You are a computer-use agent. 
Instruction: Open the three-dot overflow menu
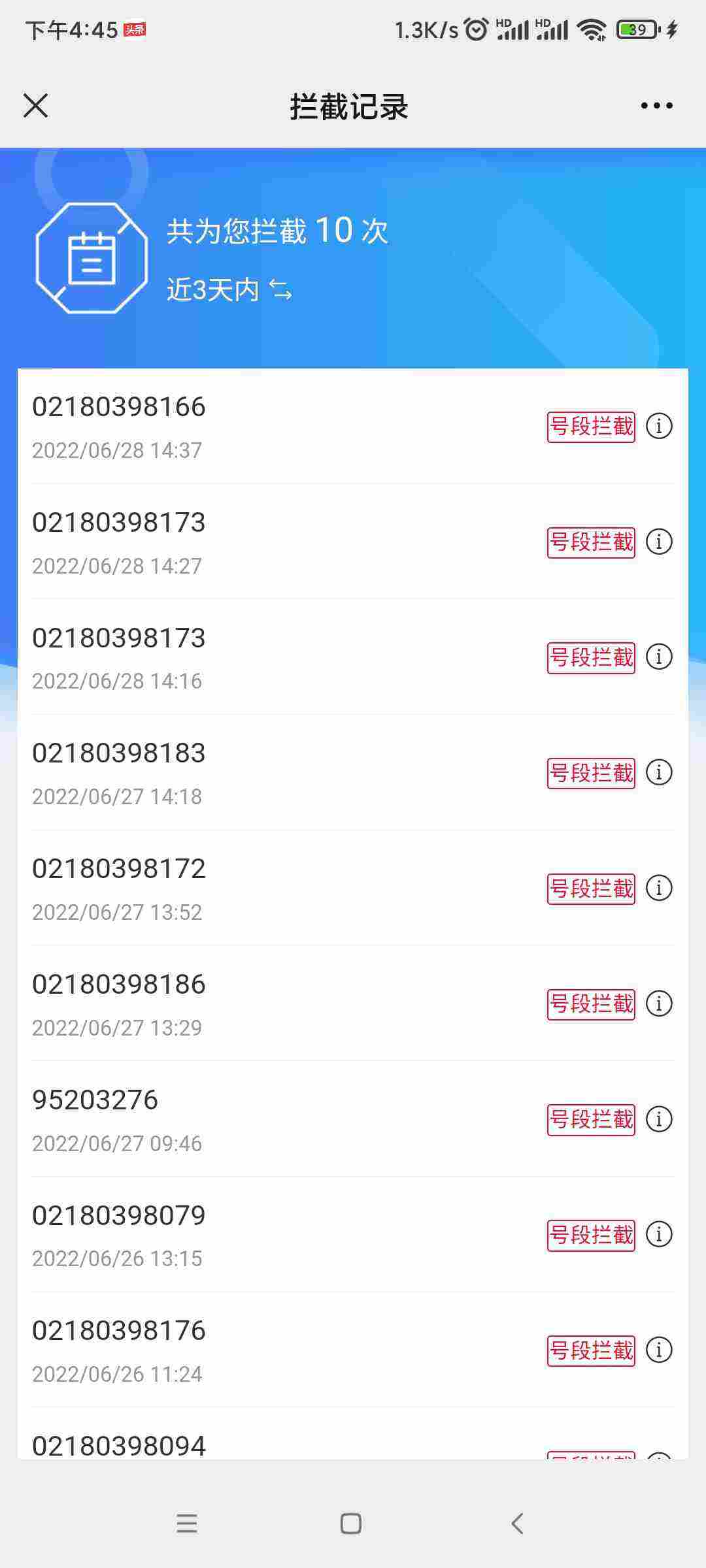point(656,105)
